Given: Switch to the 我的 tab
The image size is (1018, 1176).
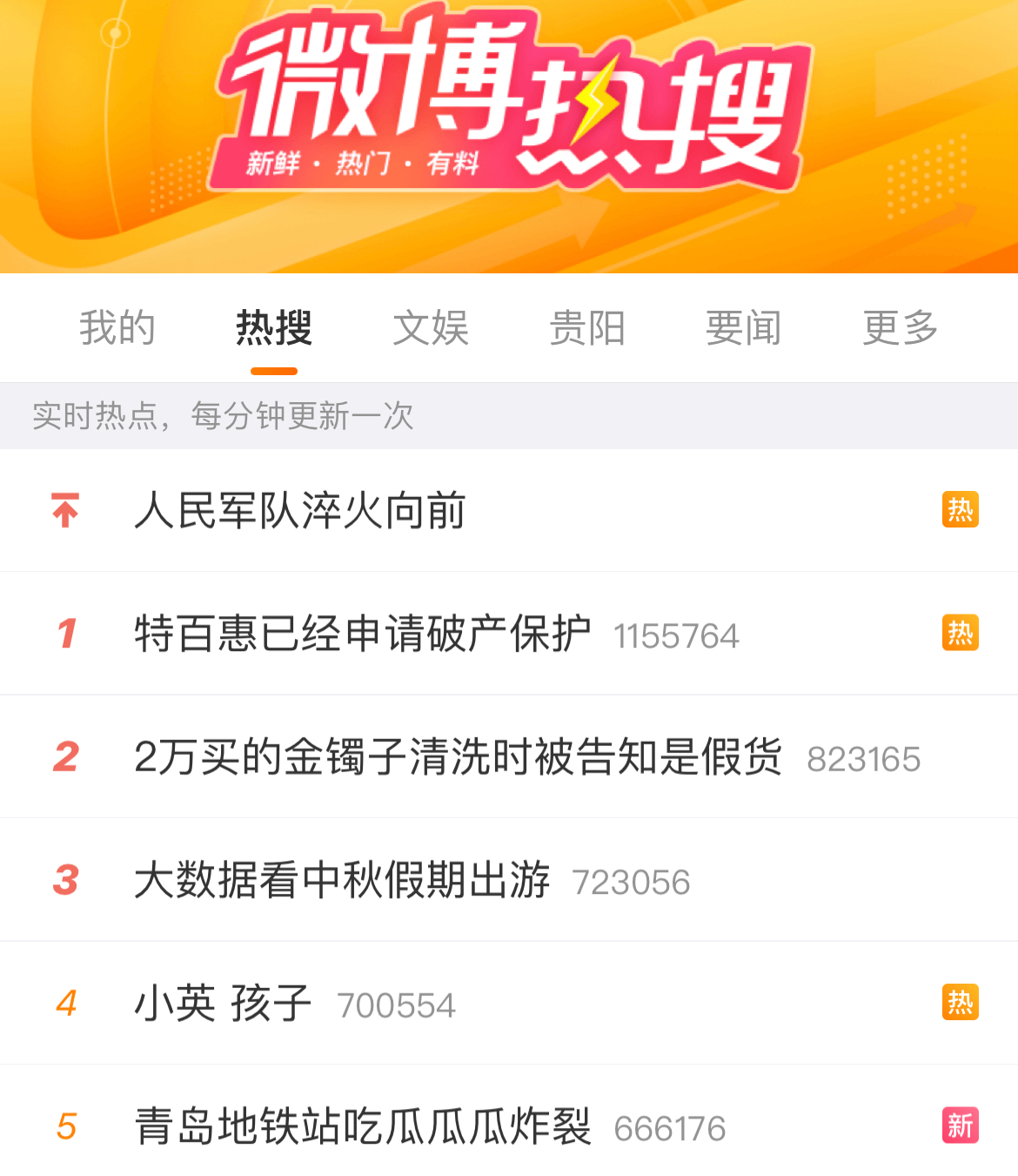Looking at the screenshot, I should tap(117, 328).
